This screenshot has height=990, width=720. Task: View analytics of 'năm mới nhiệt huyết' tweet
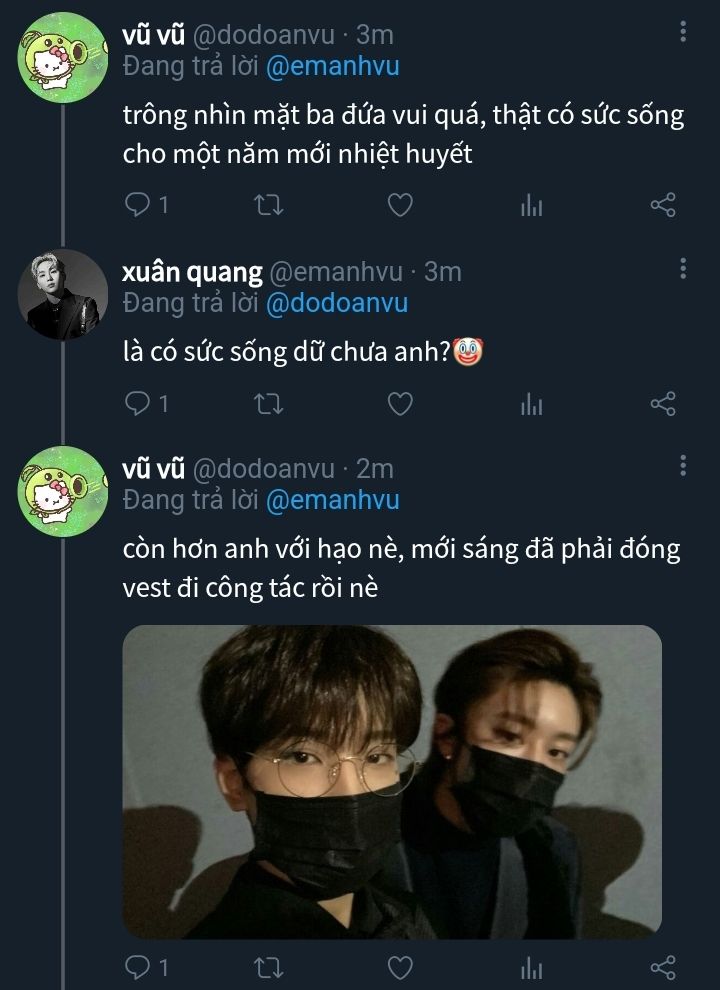pyautogui.click(x=531, y=206)
